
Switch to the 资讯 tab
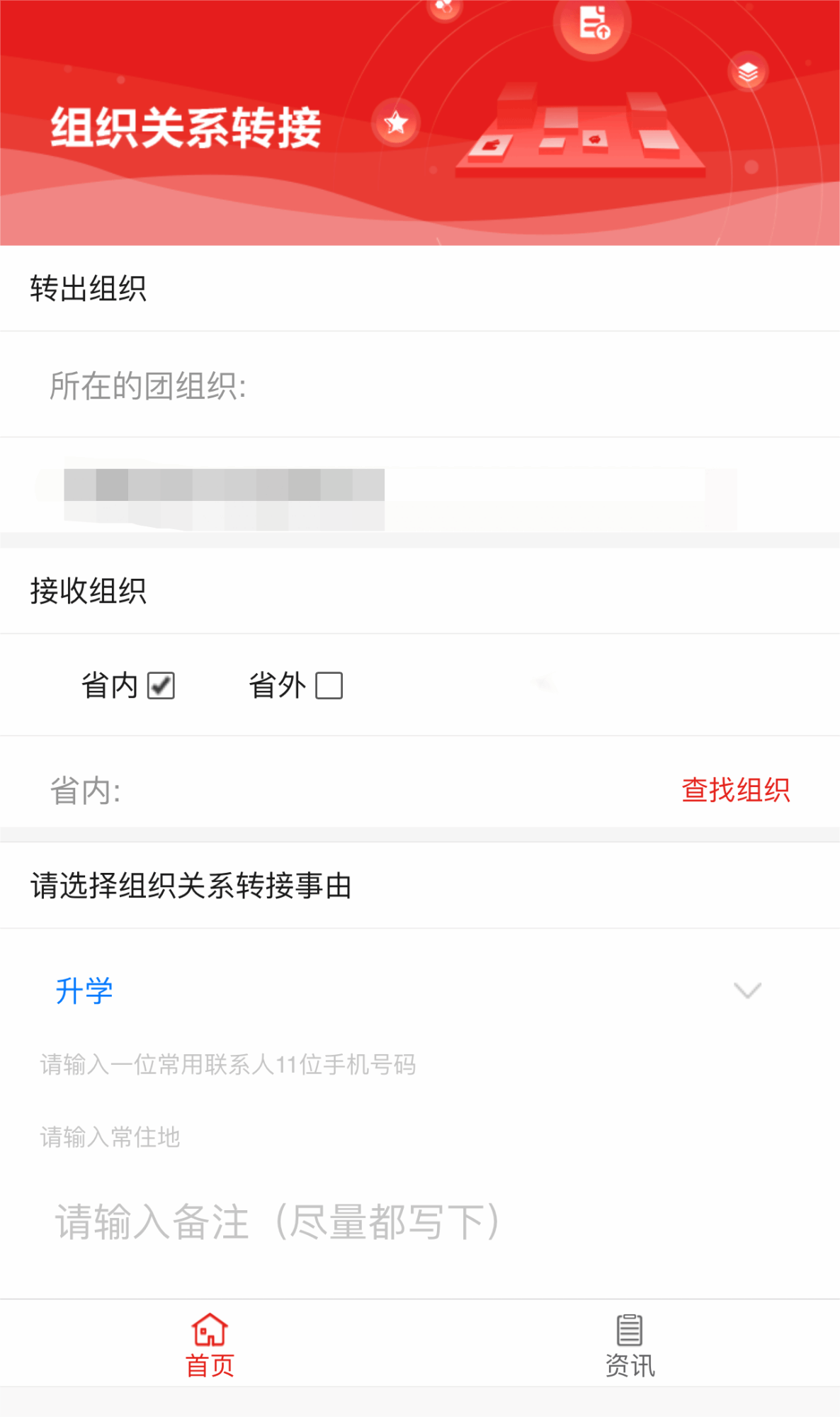tap(630, 1345)
